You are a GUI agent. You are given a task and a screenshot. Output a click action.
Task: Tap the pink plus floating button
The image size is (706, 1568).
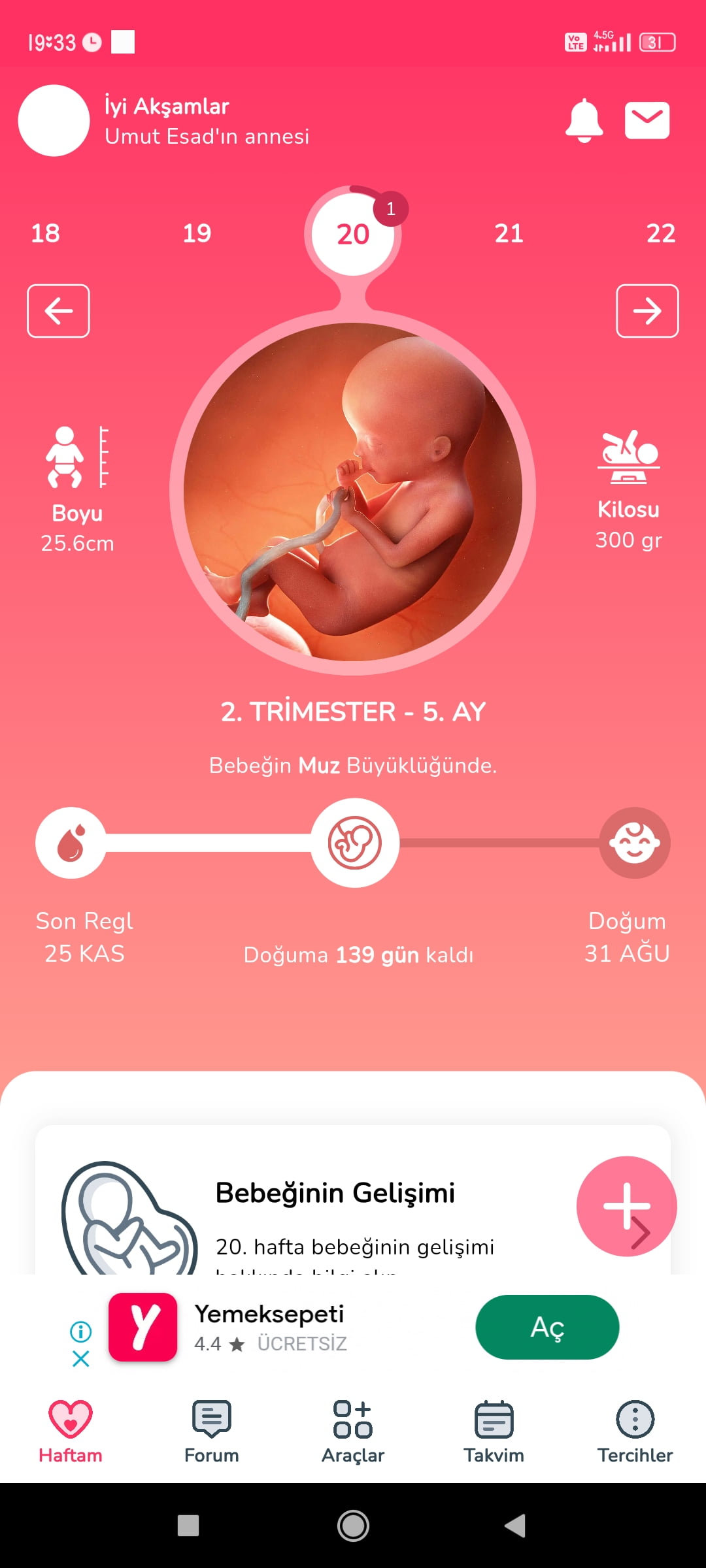click(x=626, y=1206)
